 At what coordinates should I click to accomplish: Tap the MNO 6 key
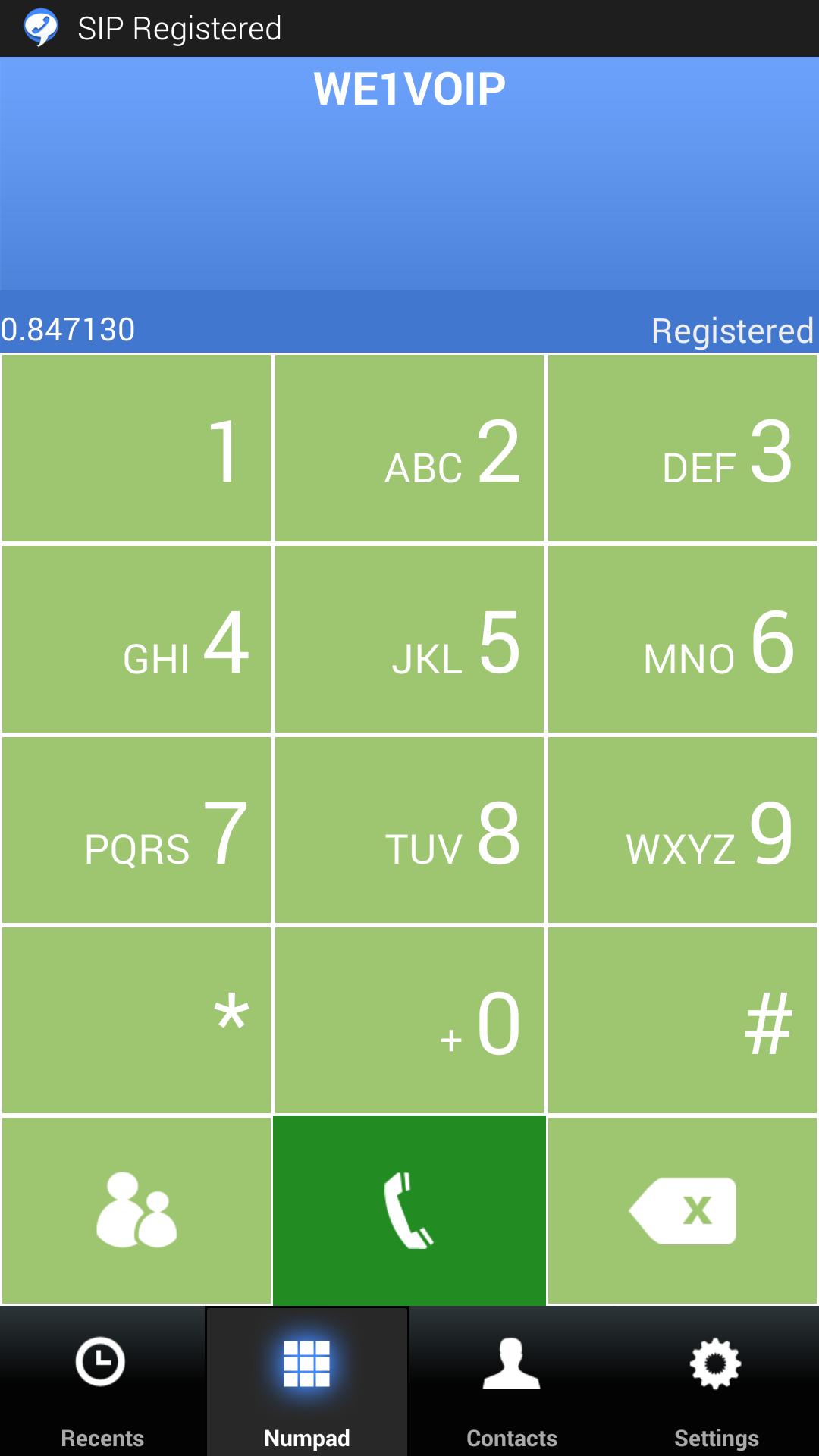click(x=682, y=639)
